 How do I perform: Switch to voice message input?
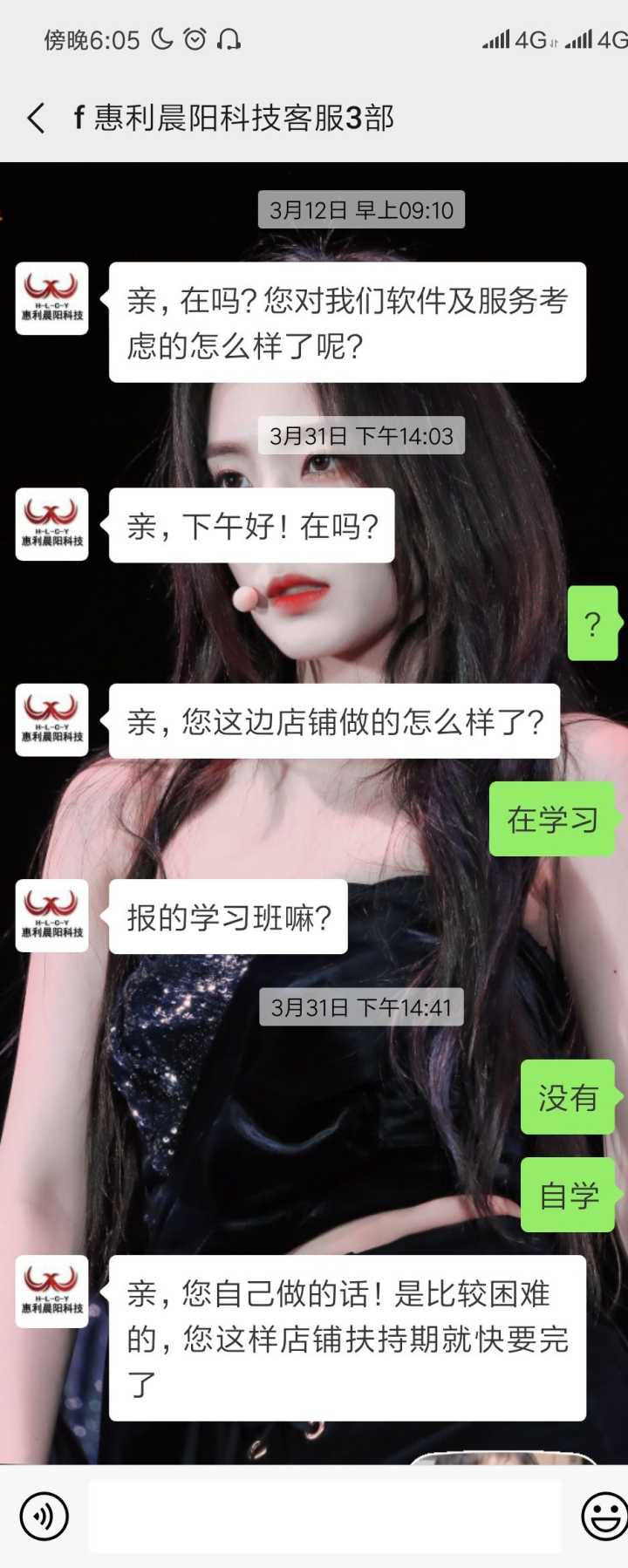(x=44, y=1517)
